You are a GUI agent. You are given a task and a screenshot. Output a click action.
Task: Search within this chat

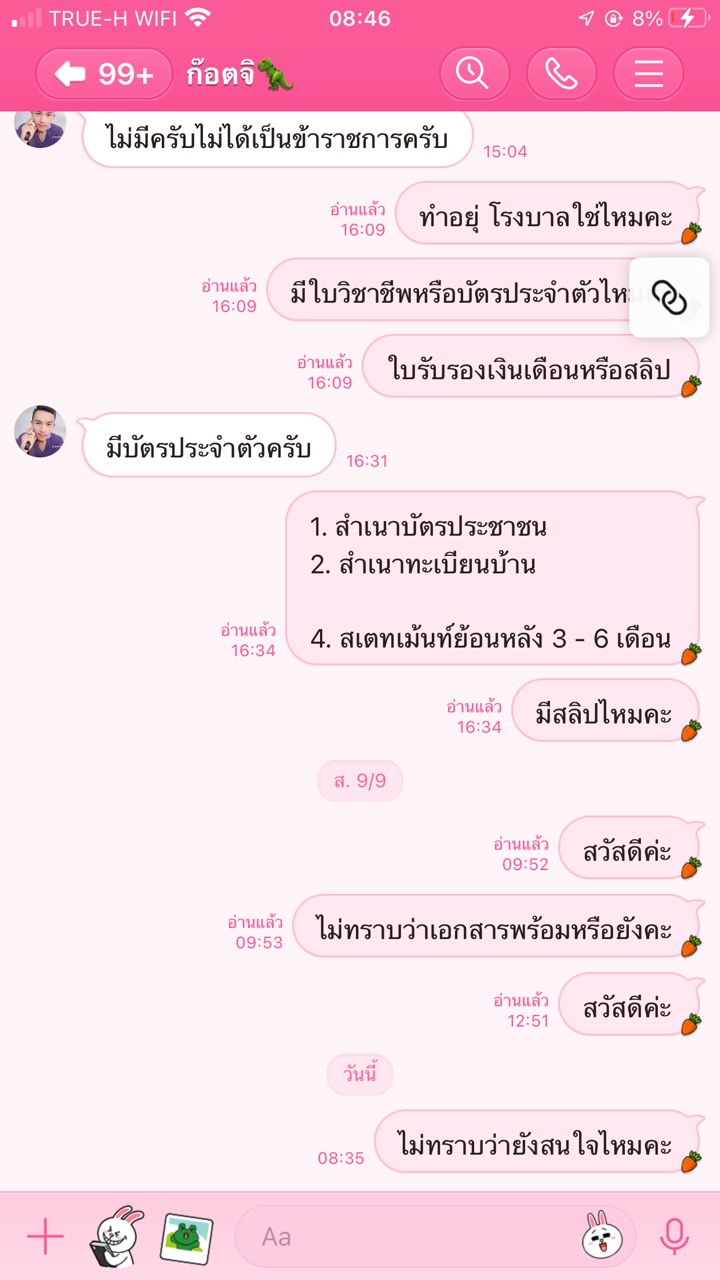(474, 74)
